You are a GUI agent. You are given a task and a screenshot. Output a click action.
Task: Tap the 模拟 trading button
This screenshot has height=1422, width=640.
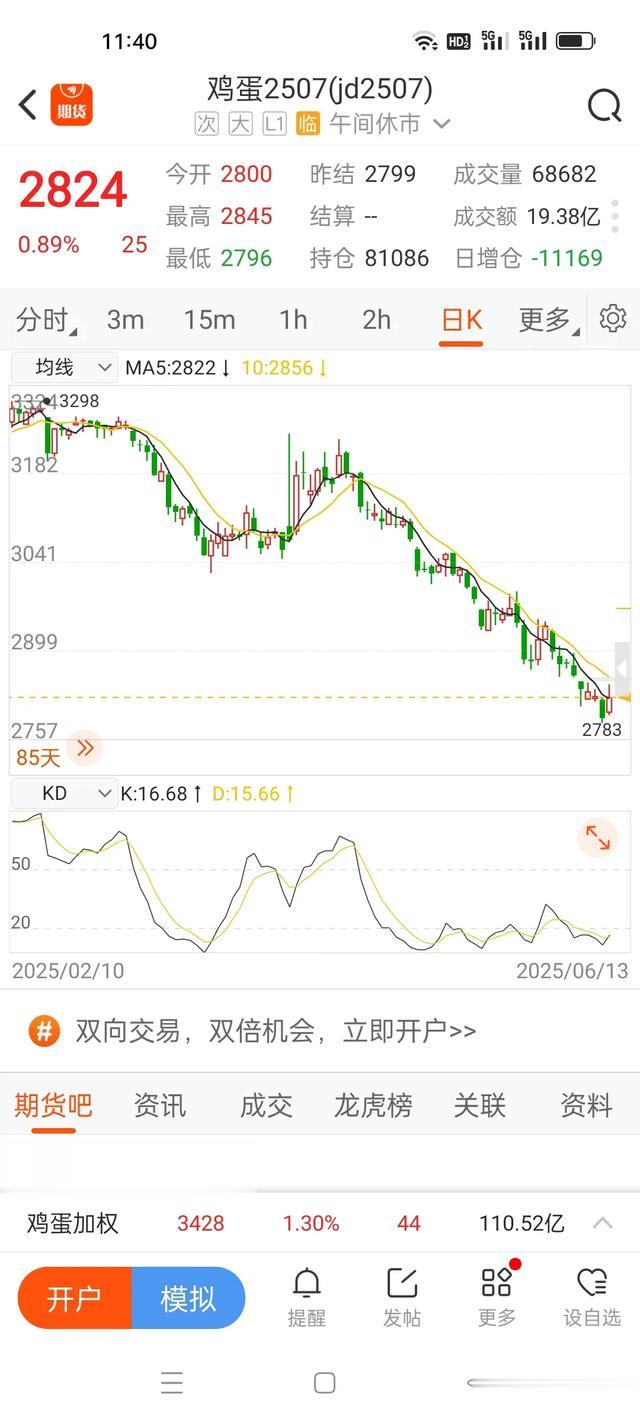188,1298
